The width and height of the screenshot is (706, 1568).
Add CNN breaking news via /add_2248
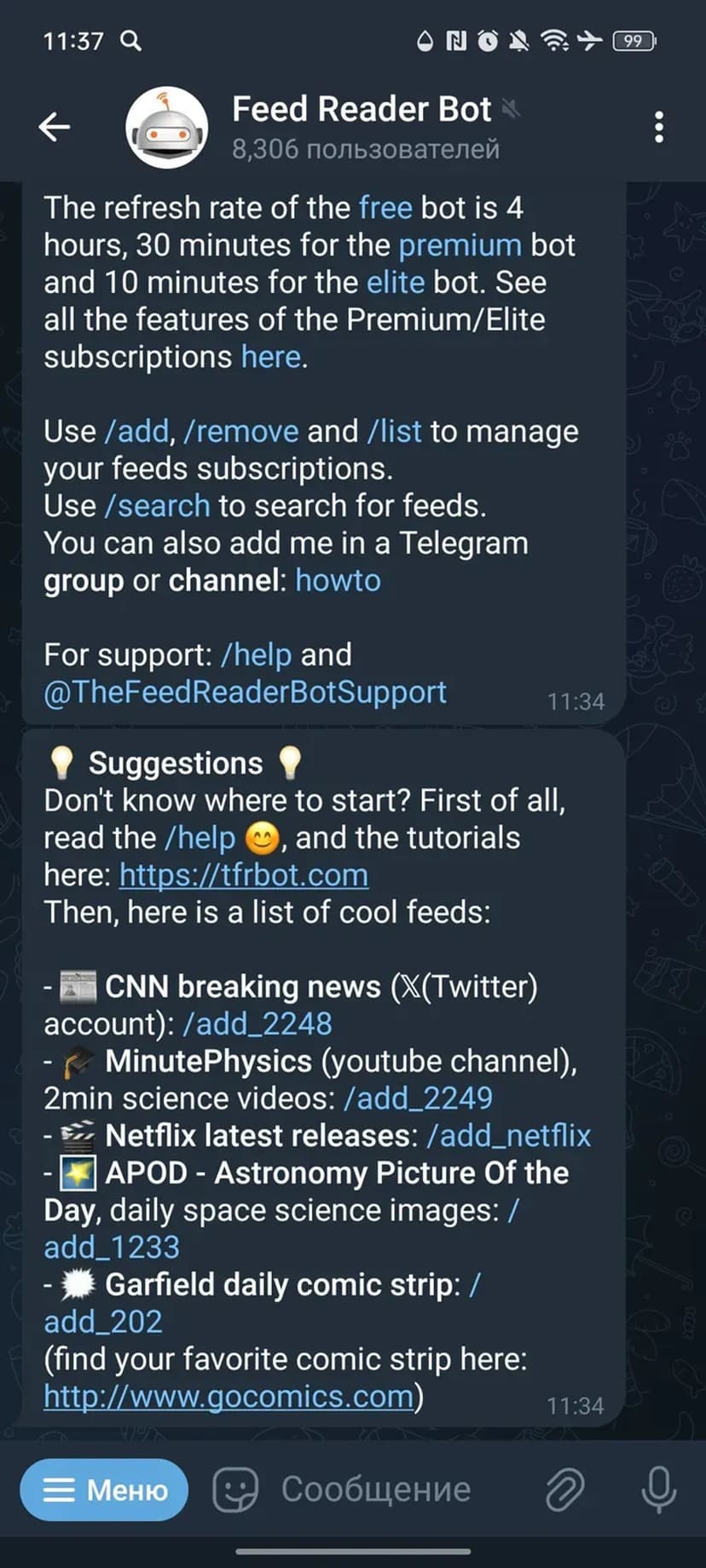[258, 1023]
